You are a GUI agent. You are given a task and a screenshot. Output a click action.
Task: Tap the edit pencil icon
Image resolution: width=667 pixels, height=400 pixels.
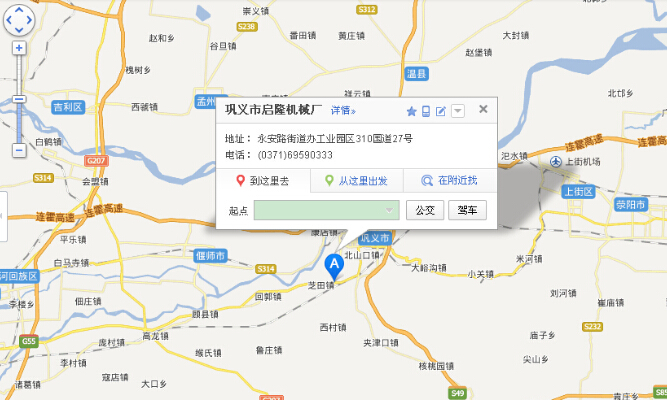click(441, 111)
